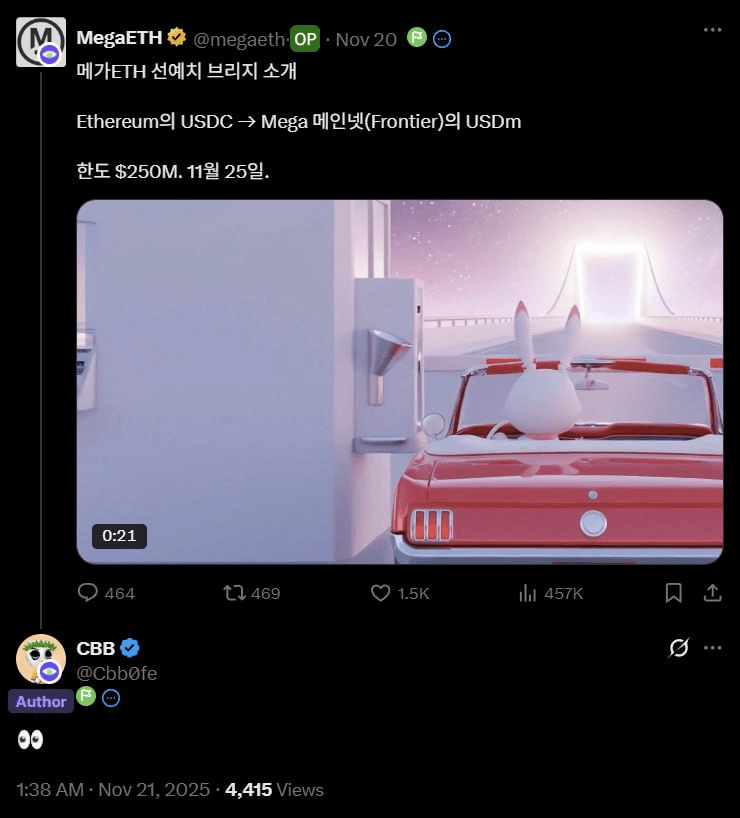740x818 pixels.
Task: Play the bunny car video
Action: (399, 381)
